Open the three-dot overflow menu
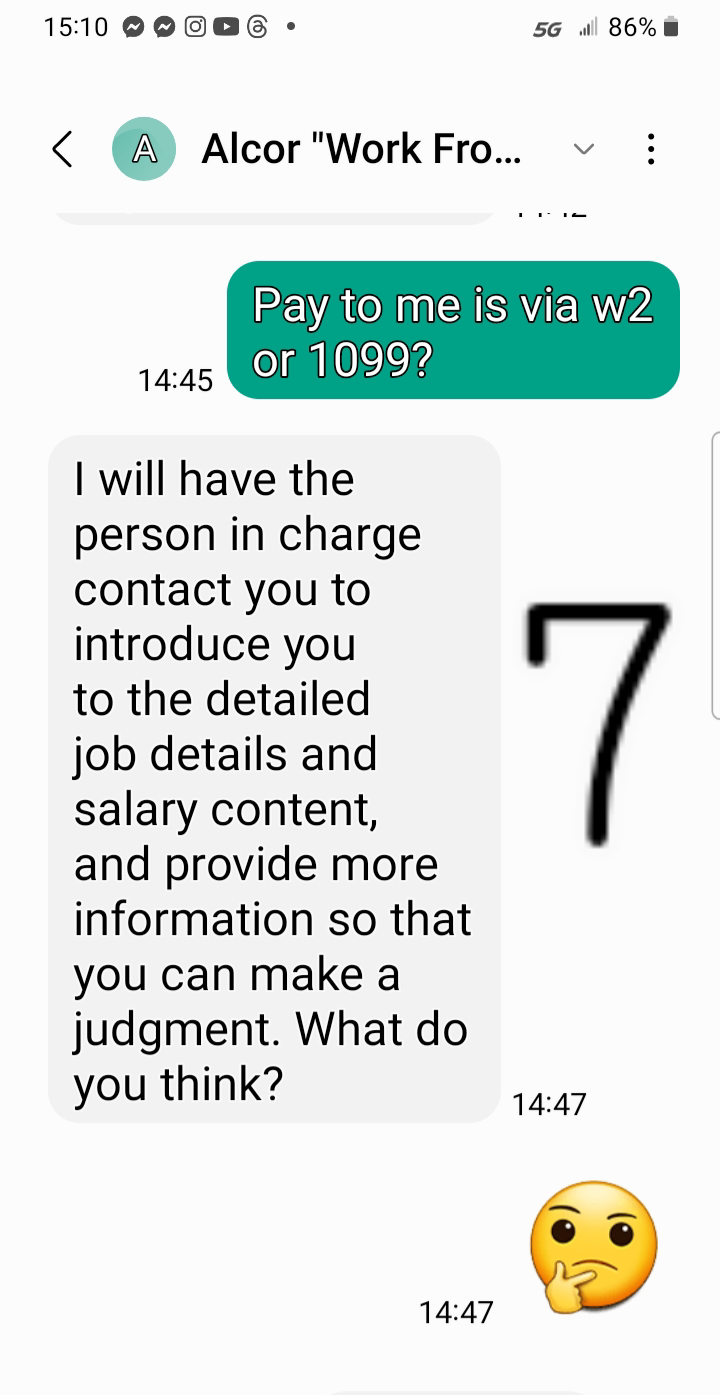Screen dimensions: 720x1395 click(651, 149)
